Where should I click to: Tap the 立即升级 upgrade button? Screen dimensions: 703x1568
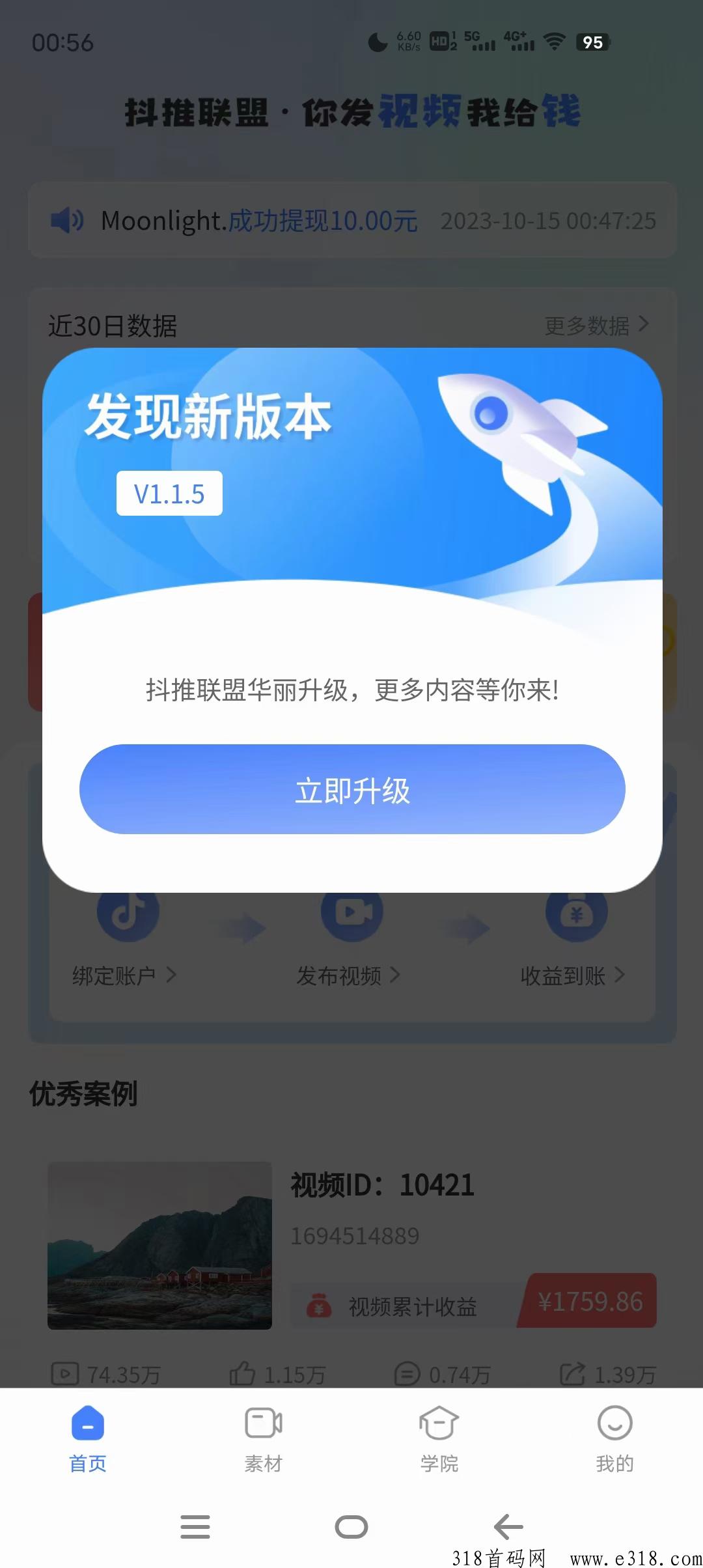(351, 789)
